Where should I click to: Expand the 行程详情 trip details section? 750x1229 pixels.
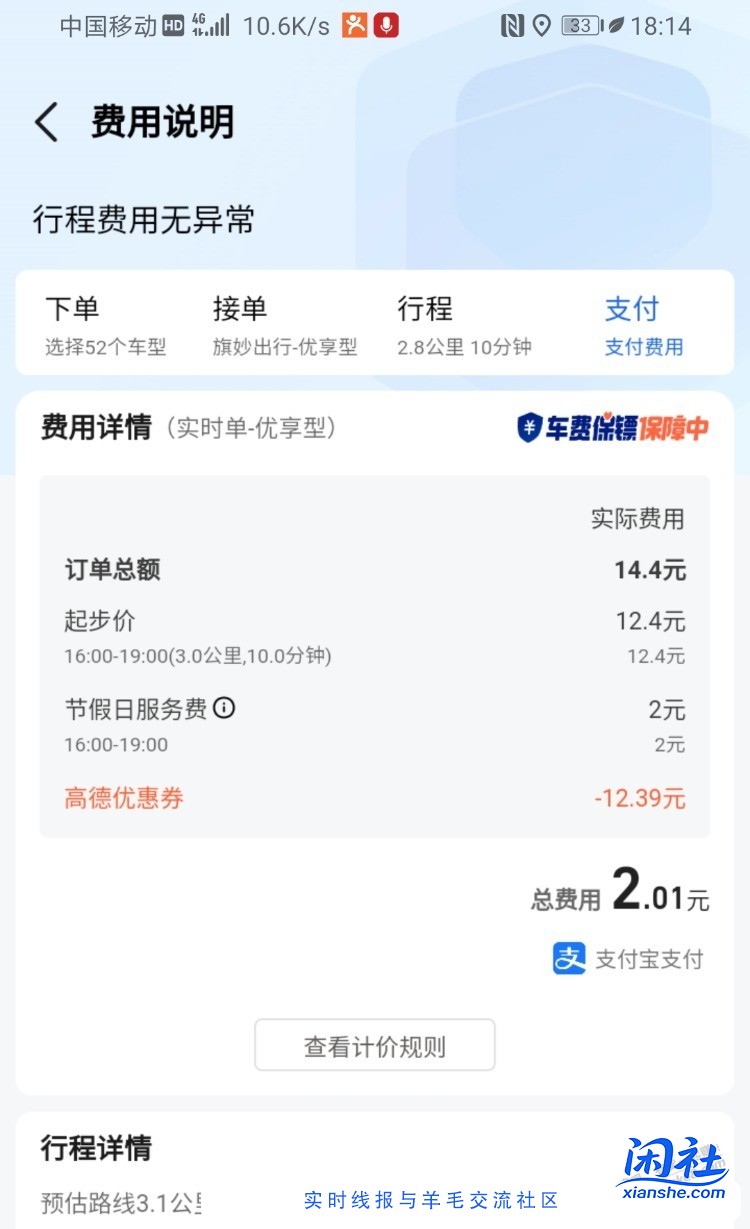coord(97,1150)
